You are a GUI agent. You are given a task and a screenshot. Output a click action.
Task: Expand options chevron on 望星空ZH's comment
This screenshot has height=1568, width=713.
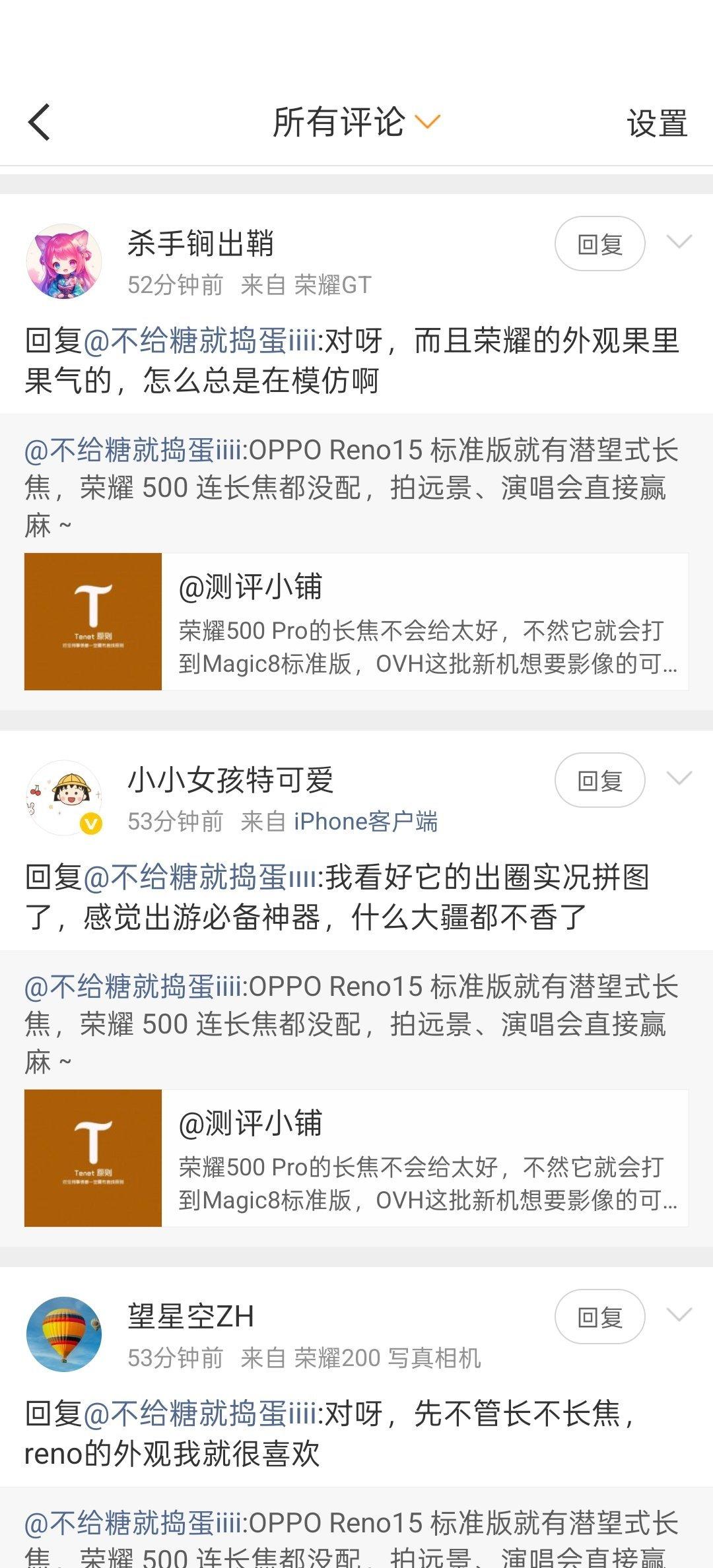pyautogui.click(x=681, y=1316)
